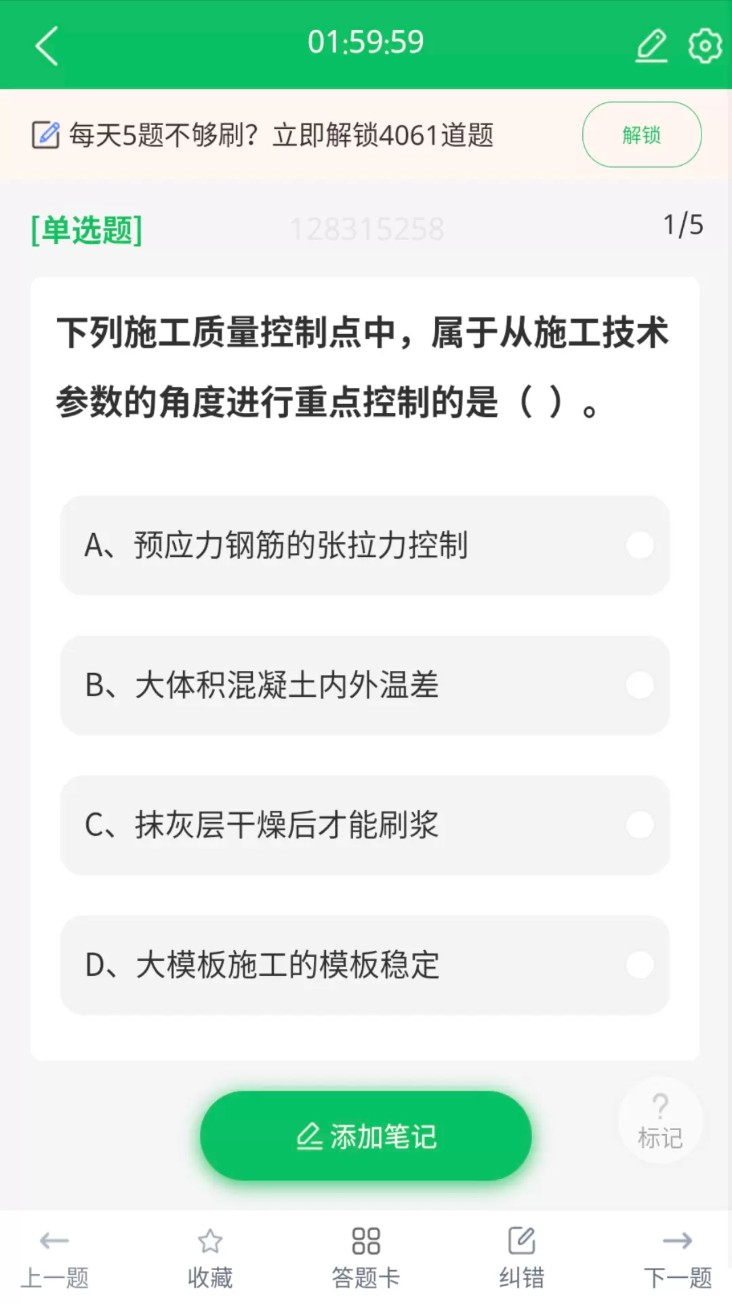Screen dimensions: 732x1304
Task: Open the 答题卡 answer sheet
Action: [366, 1258]
